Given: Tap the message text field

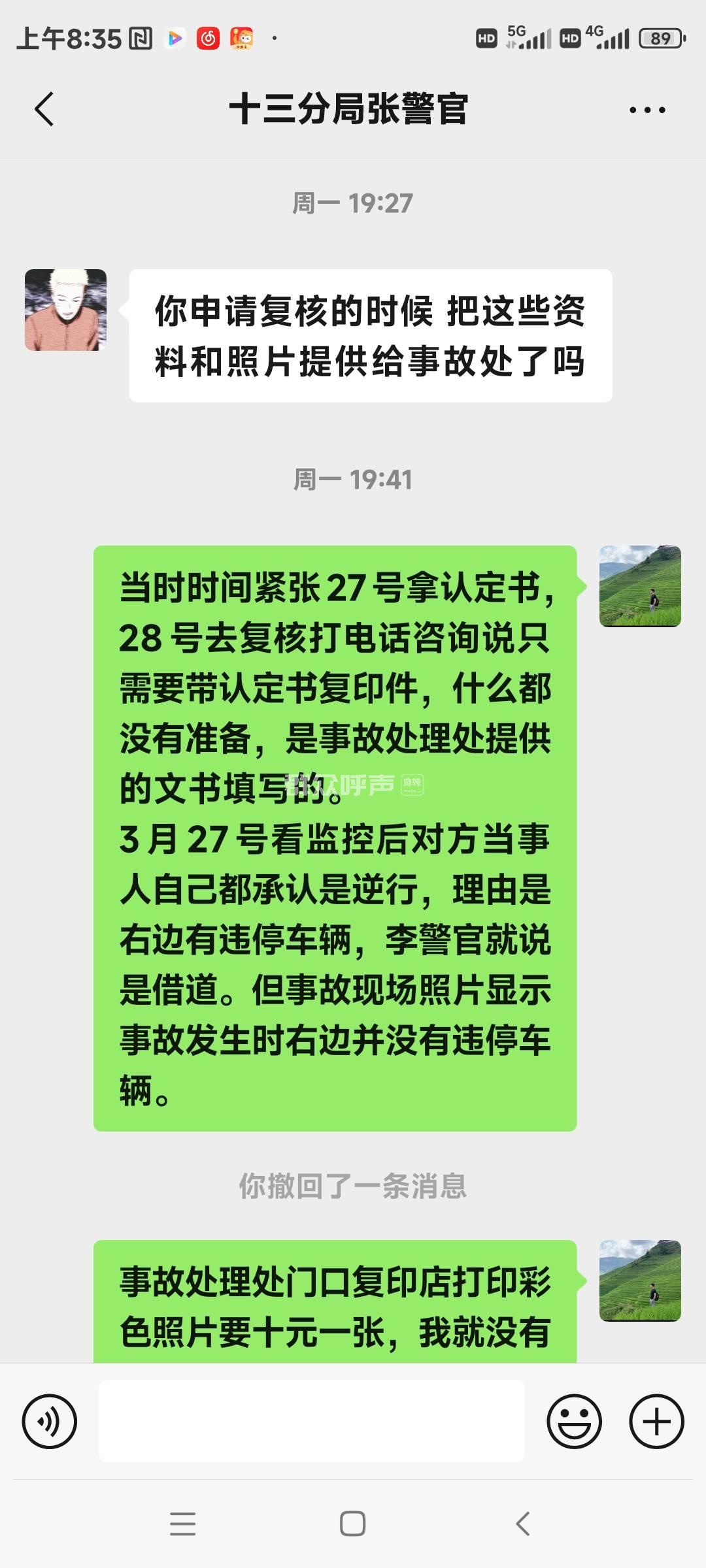Looking at the screenshot, I should pyautogui.click(x=311, y=1421).
